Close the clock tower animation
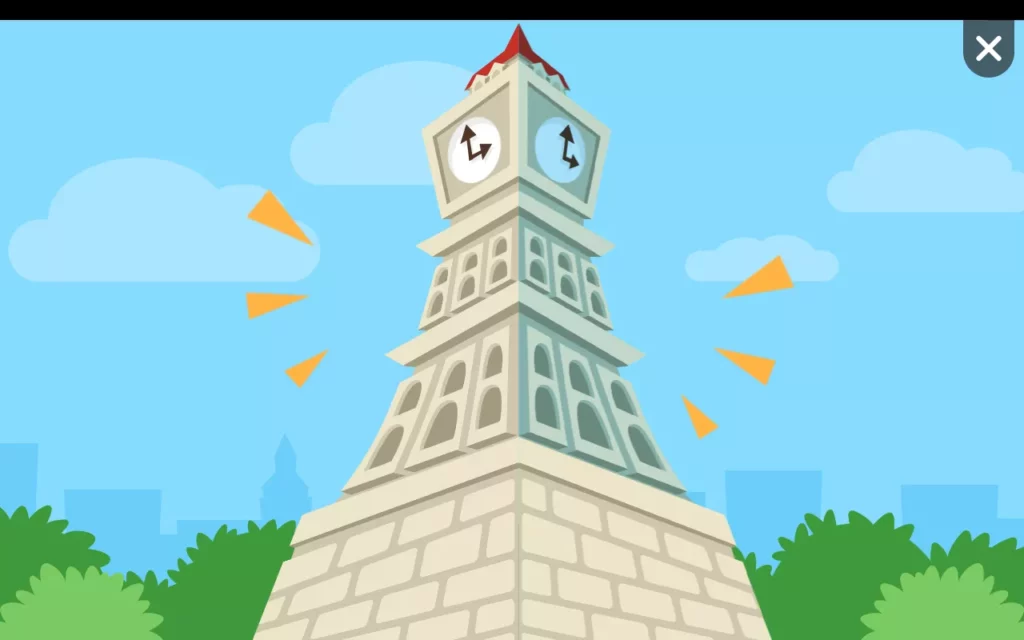Screen dimensions: 1024x640 point(988,48)
